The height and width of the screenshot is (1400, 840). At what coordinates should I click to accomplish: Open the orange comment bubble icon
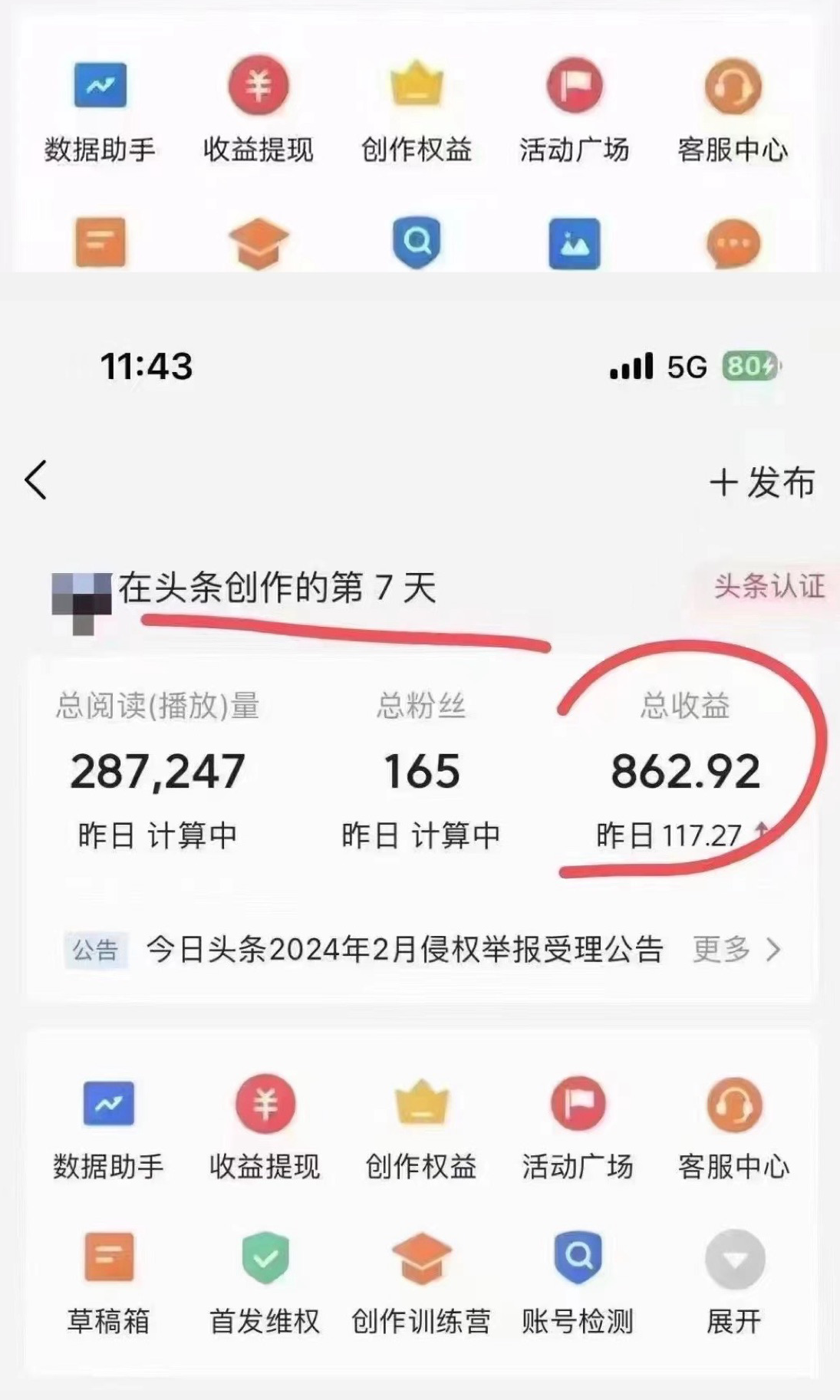(x=733, y=244)
